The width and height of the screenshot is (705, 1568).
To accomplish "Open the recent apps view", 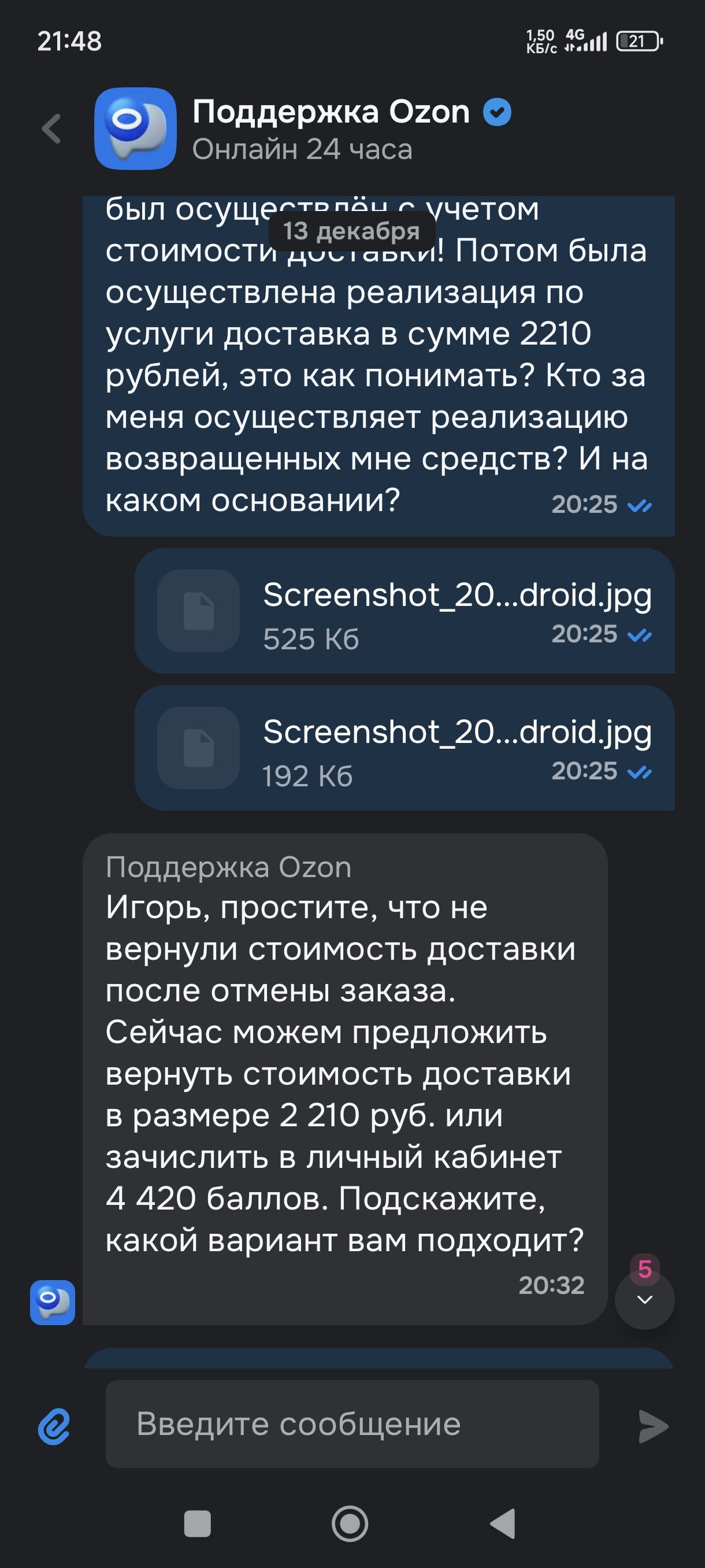I will [x=197, y=1523].
